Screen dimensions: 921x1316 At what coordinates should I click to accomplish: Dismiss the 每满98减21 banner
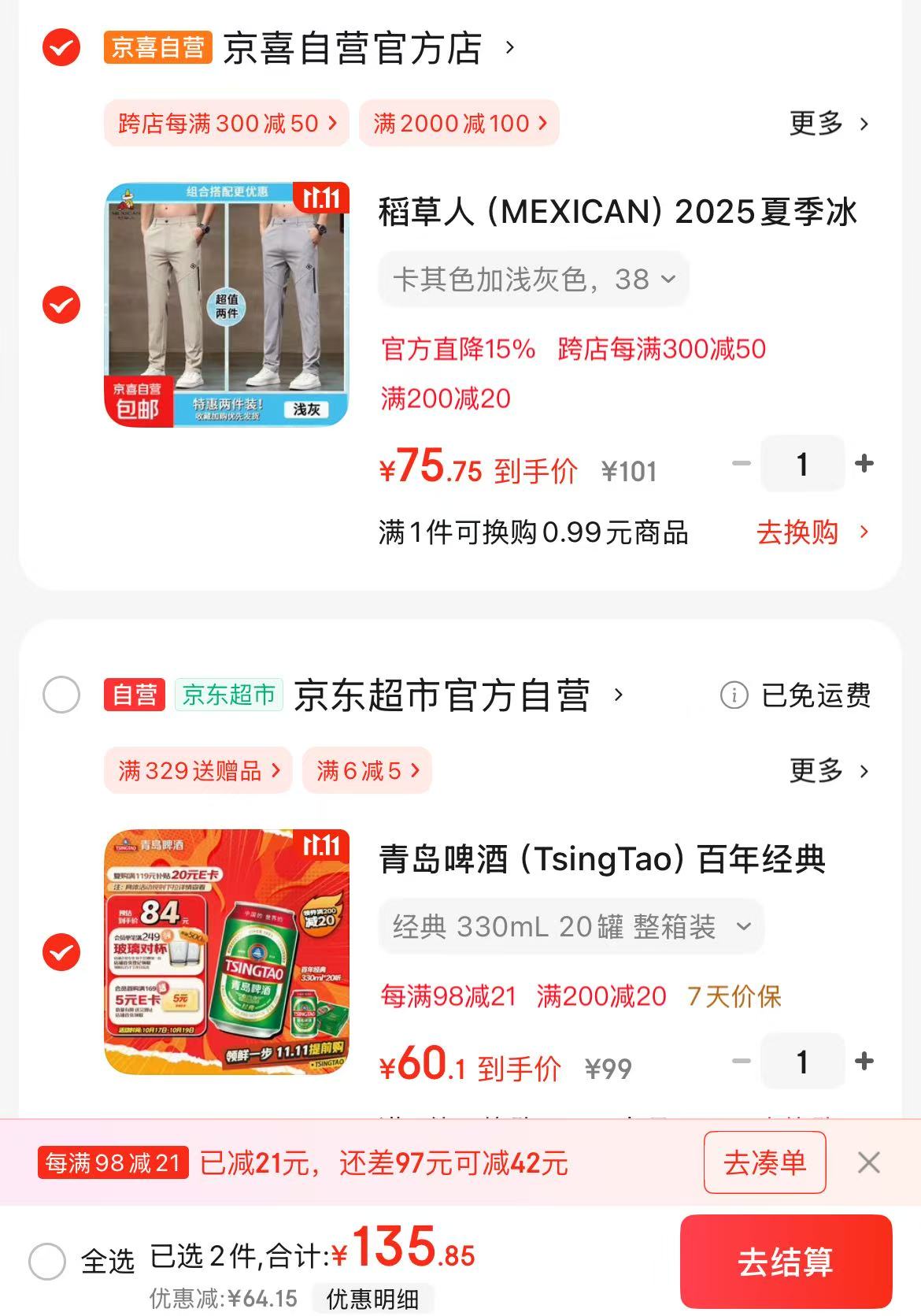click(869, 1162)
